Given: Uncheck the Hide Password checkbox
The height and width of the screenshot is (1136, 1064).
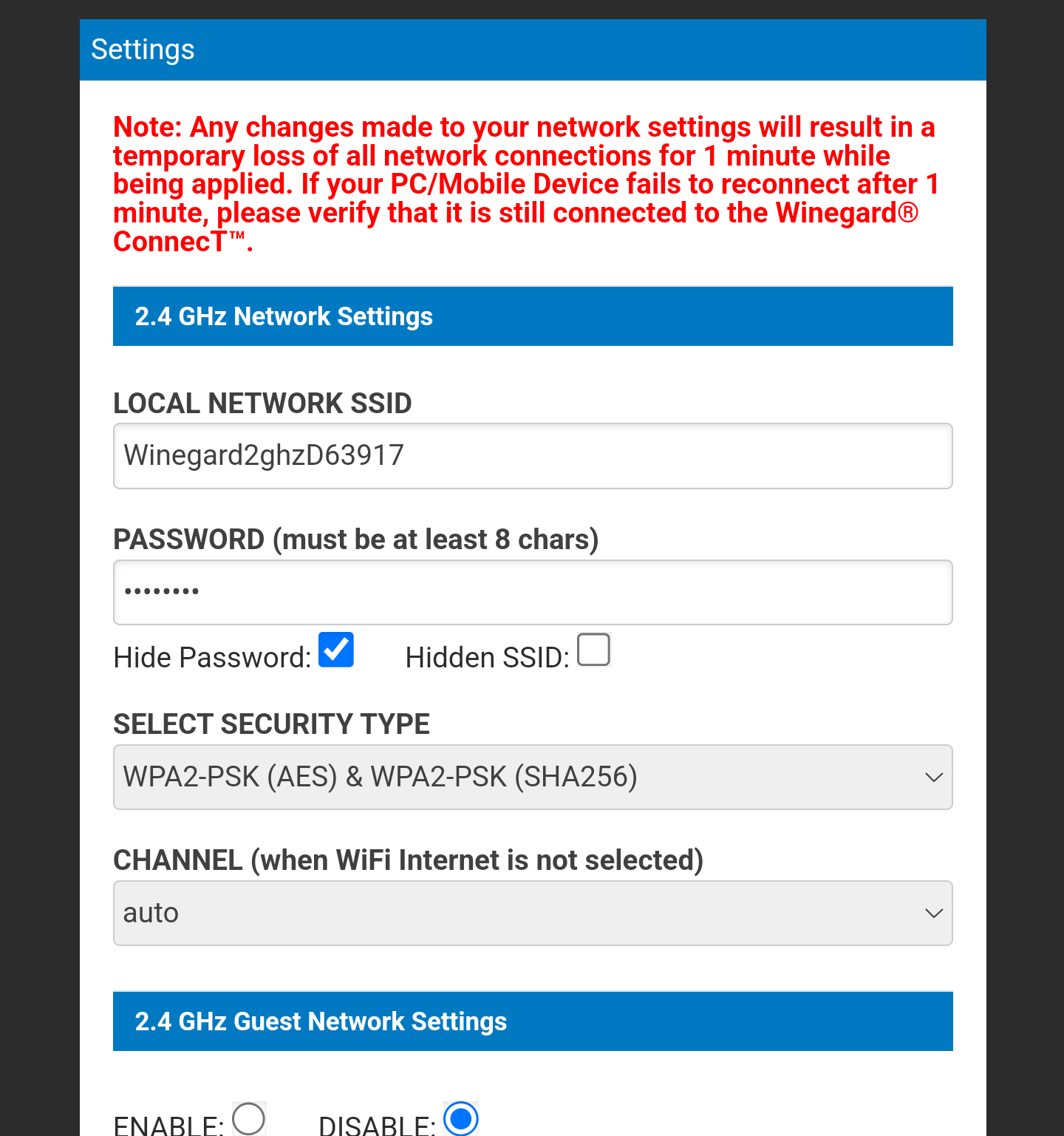Looking at the screenshot, I should [336, 650].
